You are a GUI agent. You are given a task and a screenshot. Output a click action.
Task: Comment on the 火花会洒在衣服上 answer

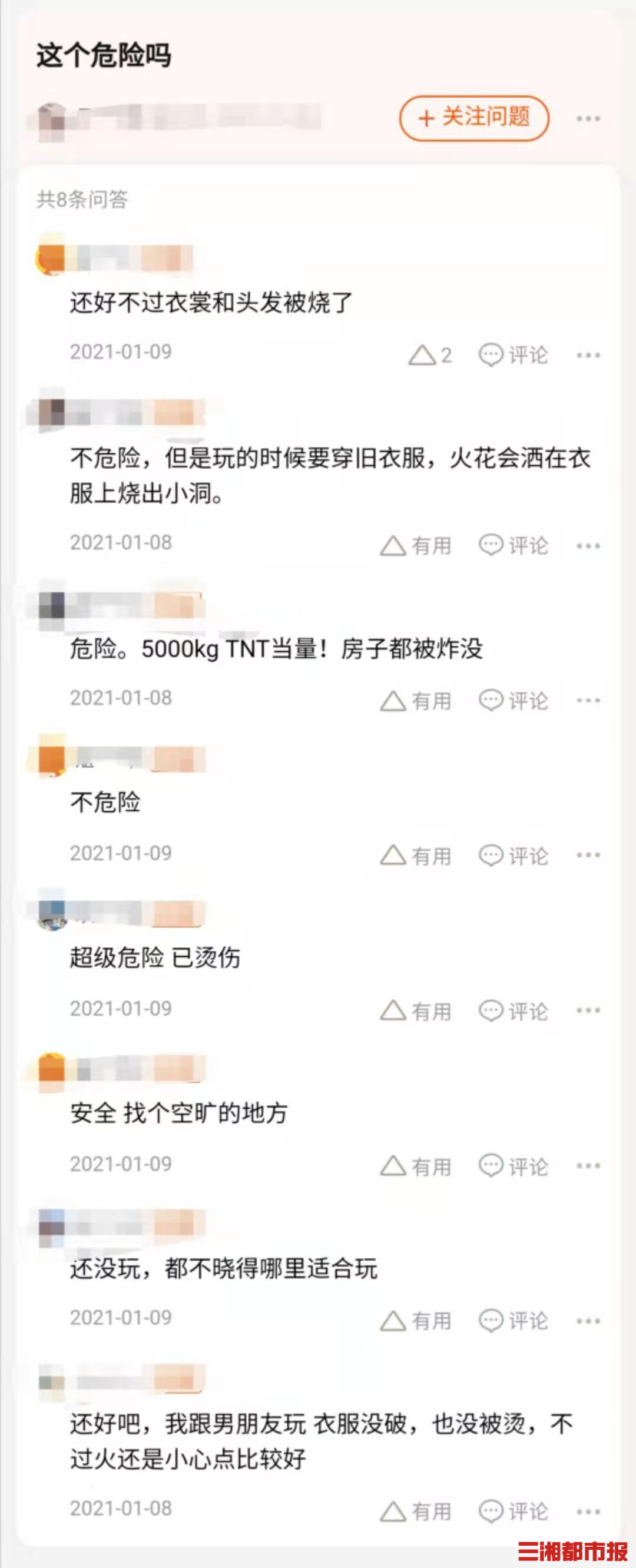point(514,545)
